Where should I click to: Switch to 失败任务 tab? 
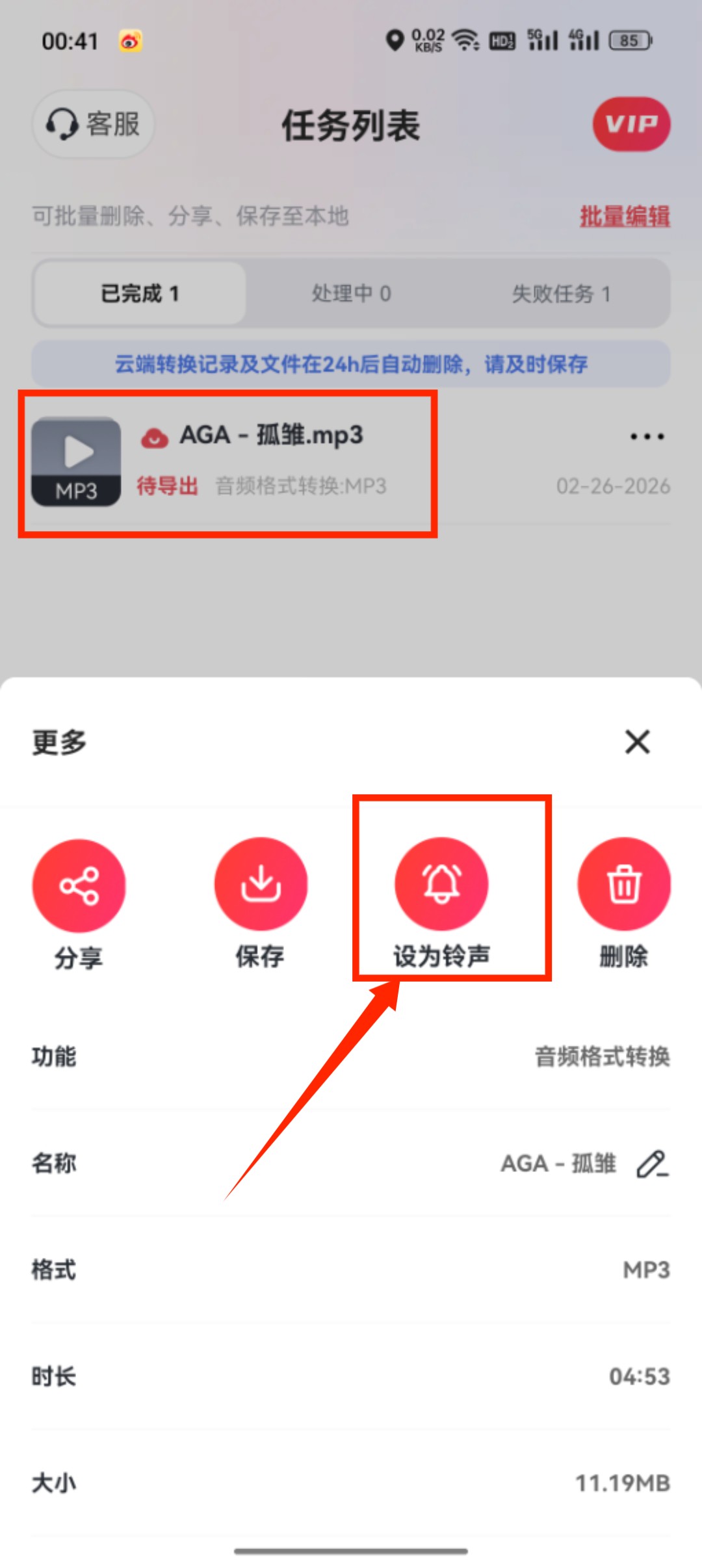[560, 293]
